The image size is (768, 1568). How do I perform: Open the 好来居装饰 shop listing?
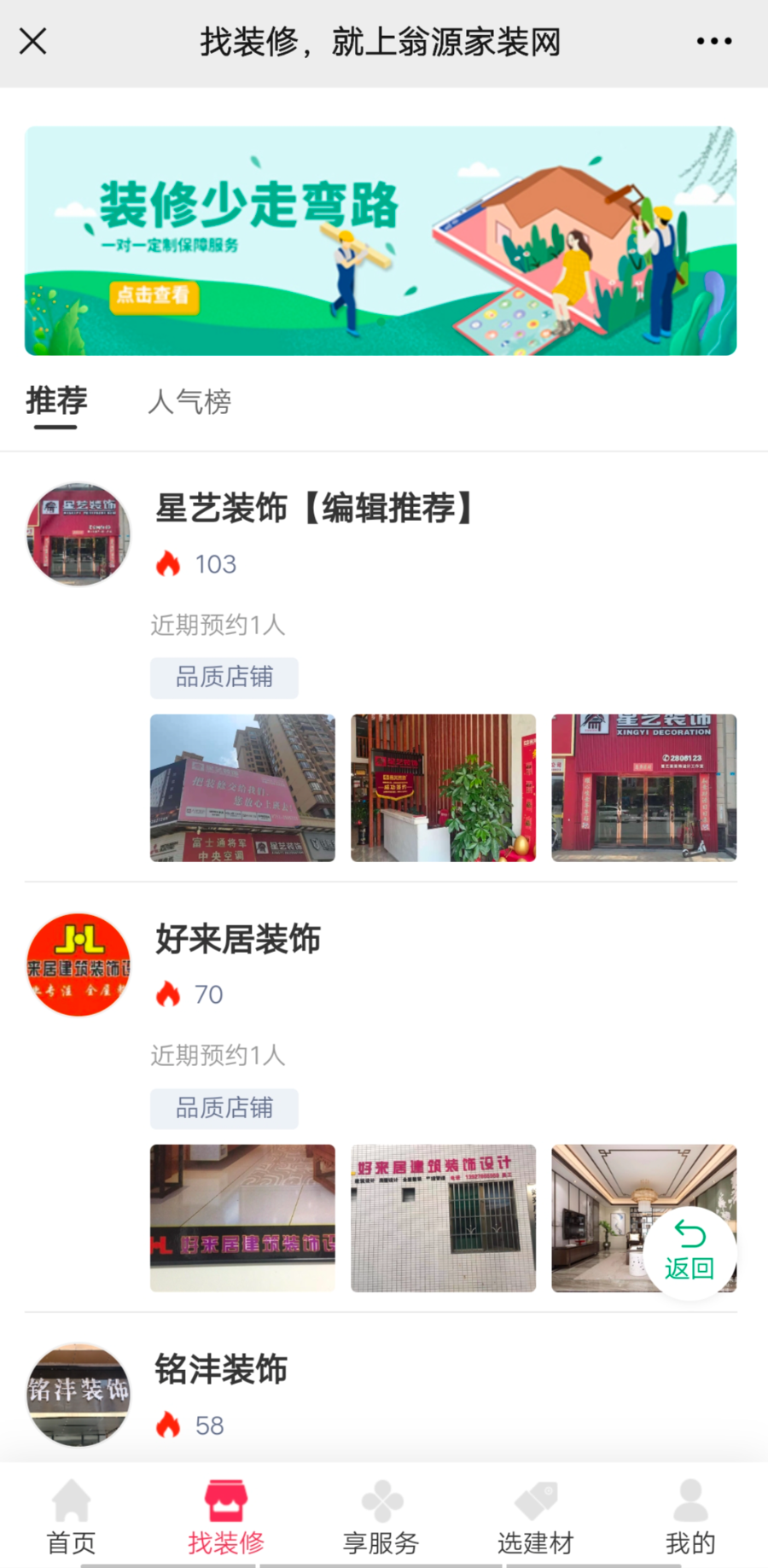coord(238,939)
